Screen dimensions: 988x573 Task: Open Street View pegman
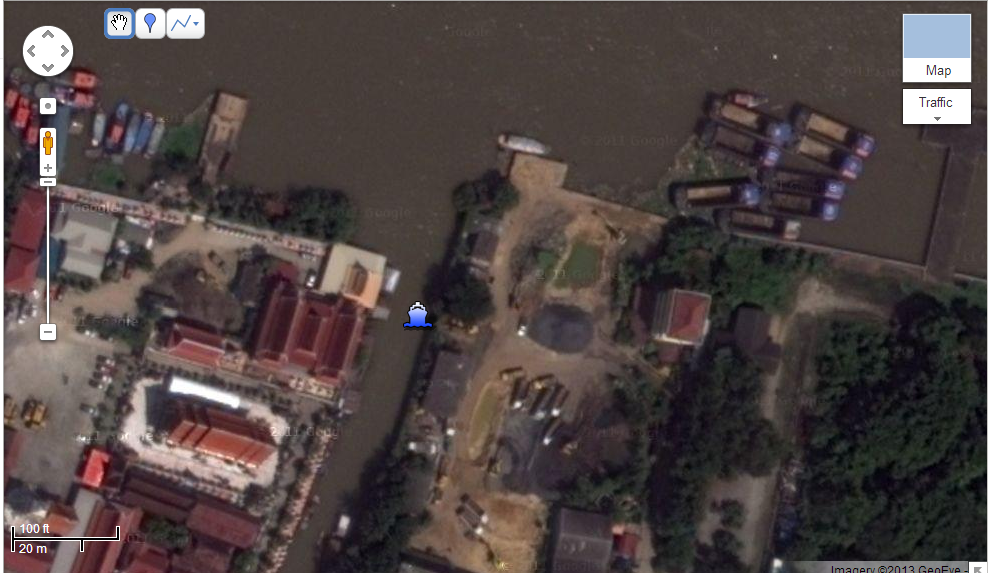click(47, 143)
